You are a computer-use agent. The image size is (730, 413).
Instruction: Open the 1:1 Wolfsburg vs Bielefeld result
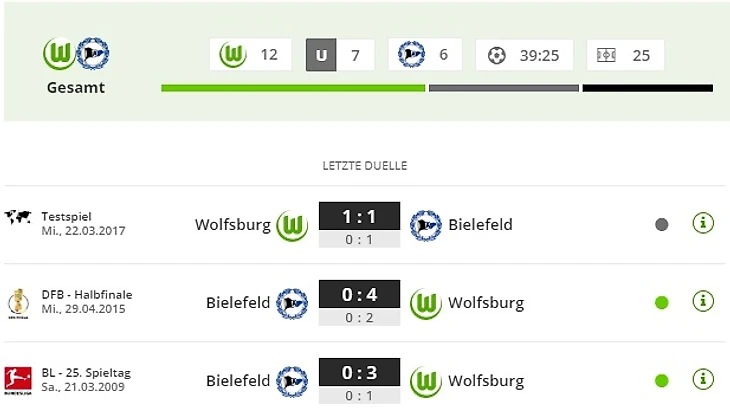[359, 216]
